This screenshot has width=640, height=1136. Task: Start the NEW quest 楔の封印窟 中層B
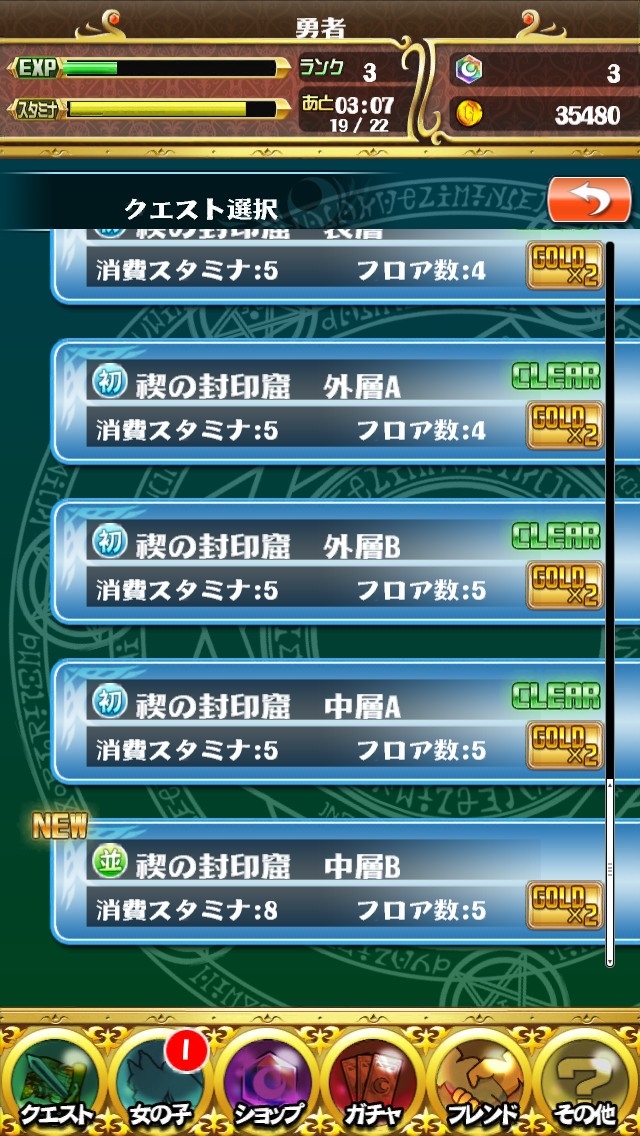330,882
